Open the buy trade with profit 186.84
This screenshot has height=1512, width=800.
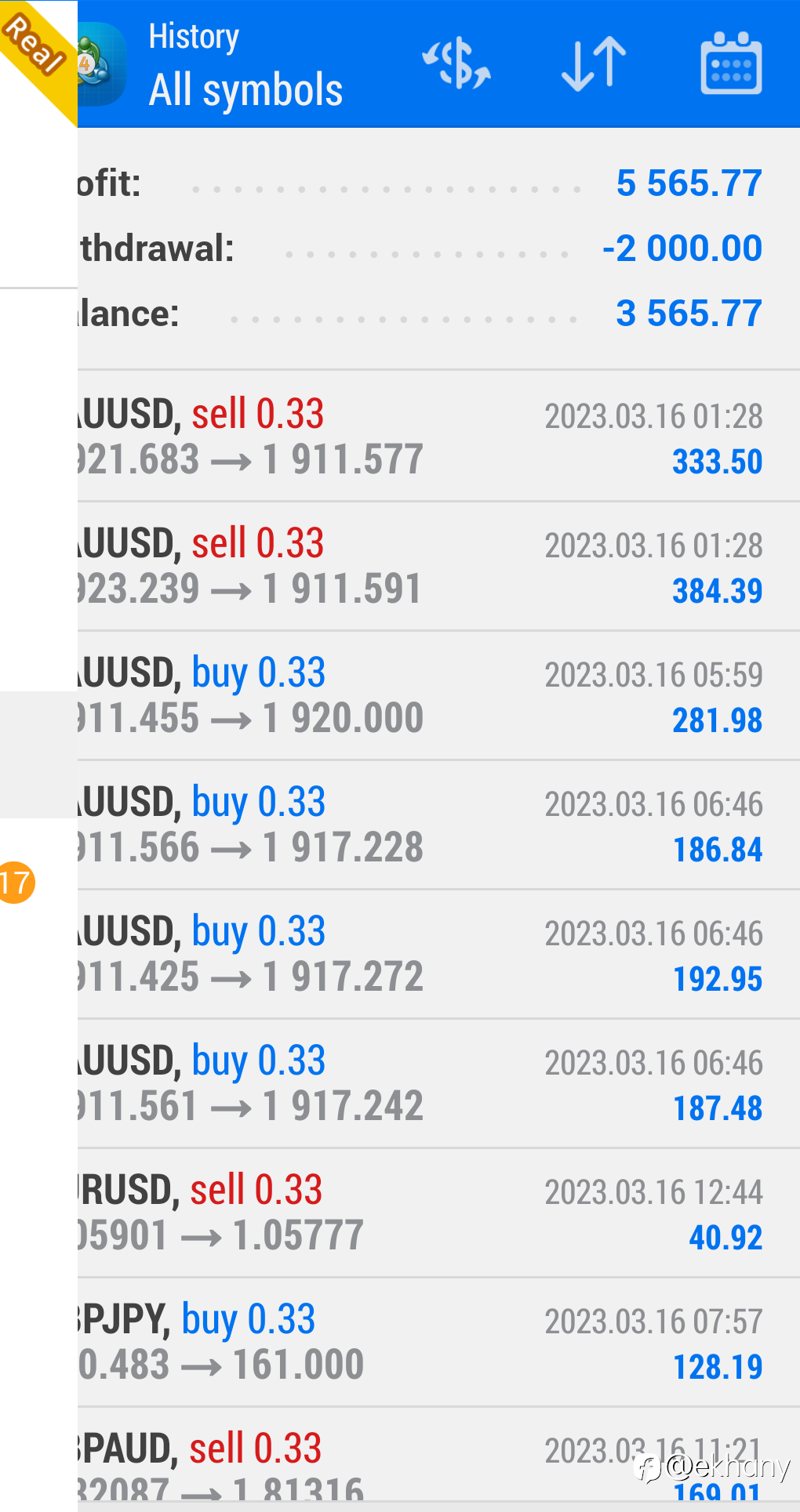[438, 825]
